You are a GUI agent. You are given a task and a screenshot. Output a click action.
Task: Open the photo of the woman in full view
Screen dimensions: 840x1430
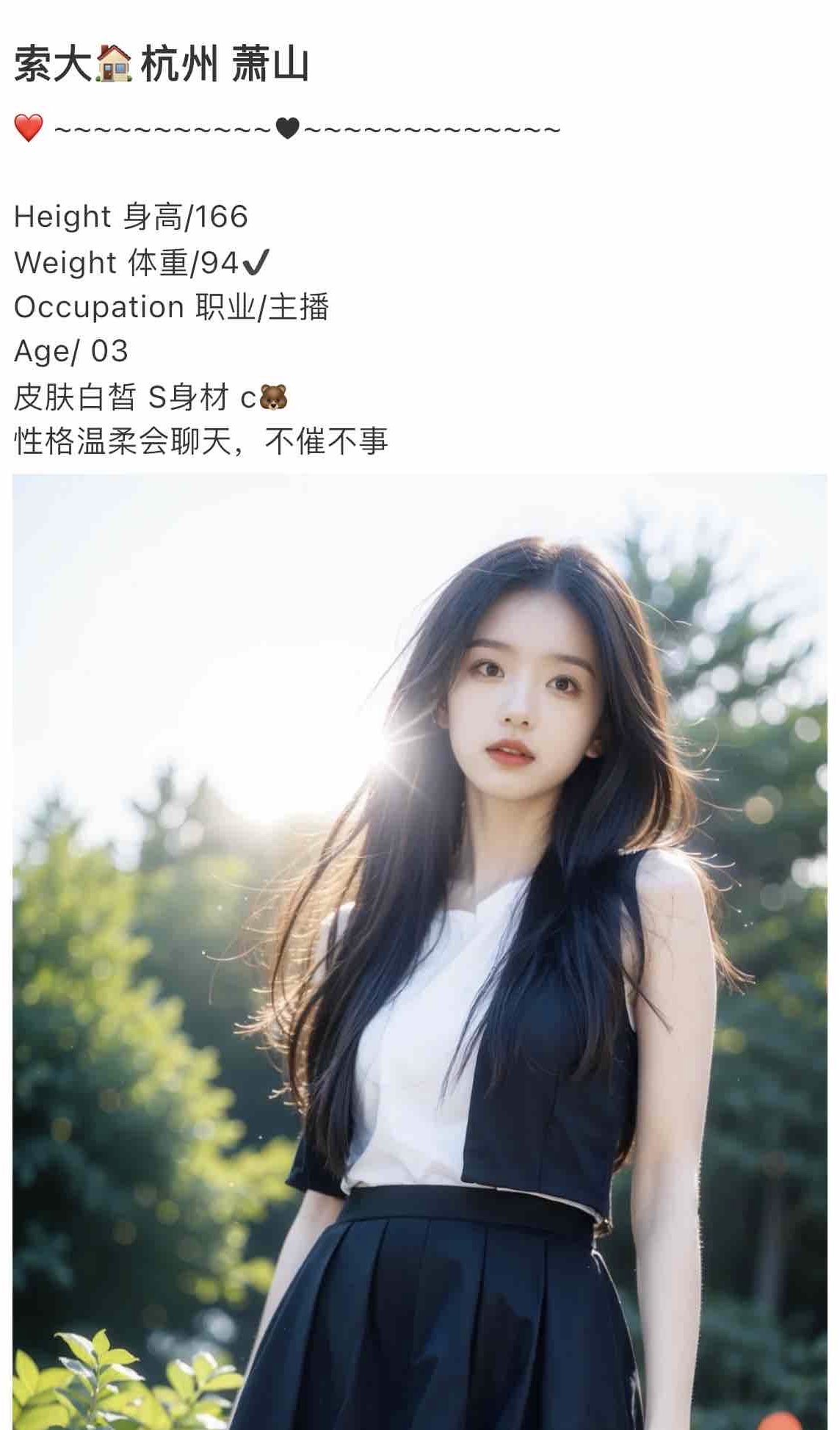[420, 951]
